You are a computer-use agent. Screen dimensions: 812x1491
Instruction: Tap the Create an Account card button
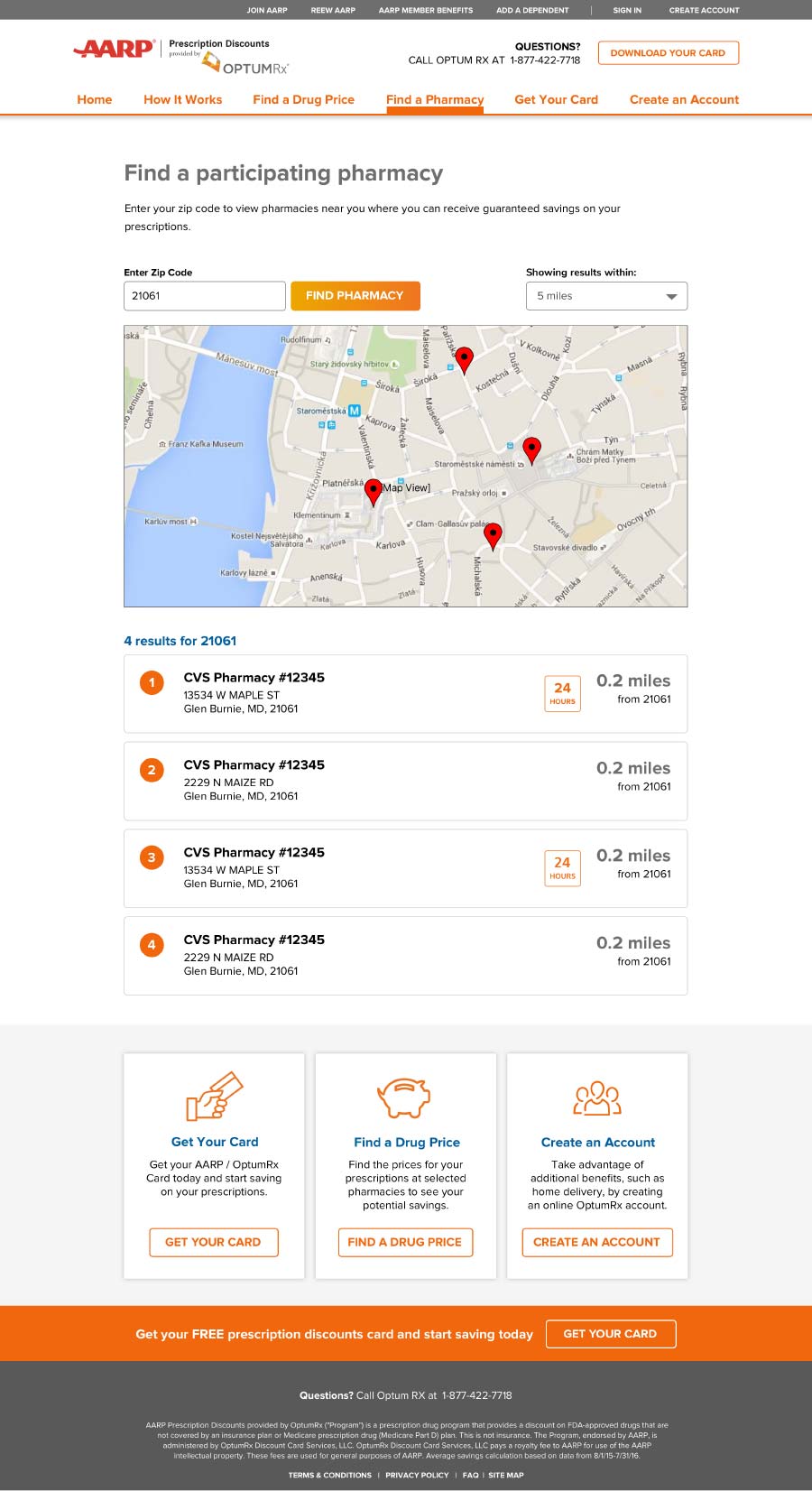click(x=596, y=1242)
